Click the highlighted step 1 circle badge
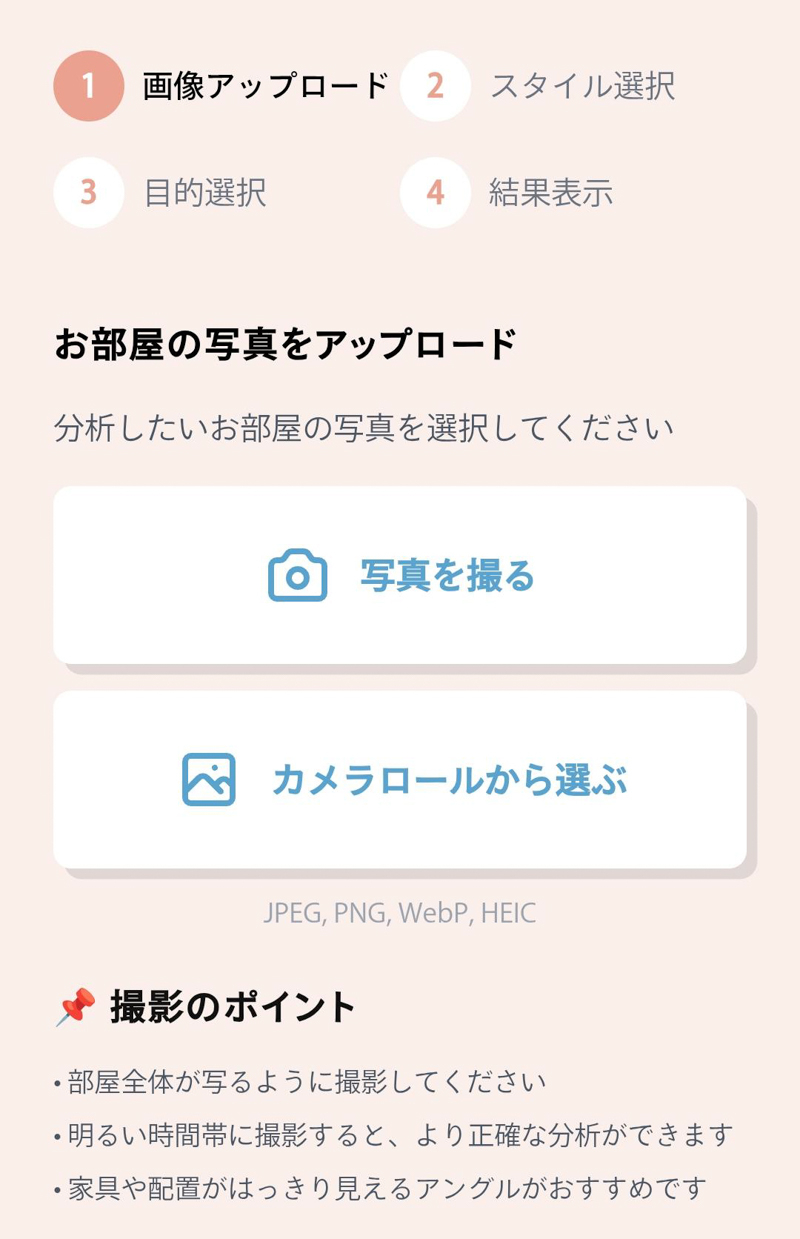The image size is (800, 1239). [88, 88]
